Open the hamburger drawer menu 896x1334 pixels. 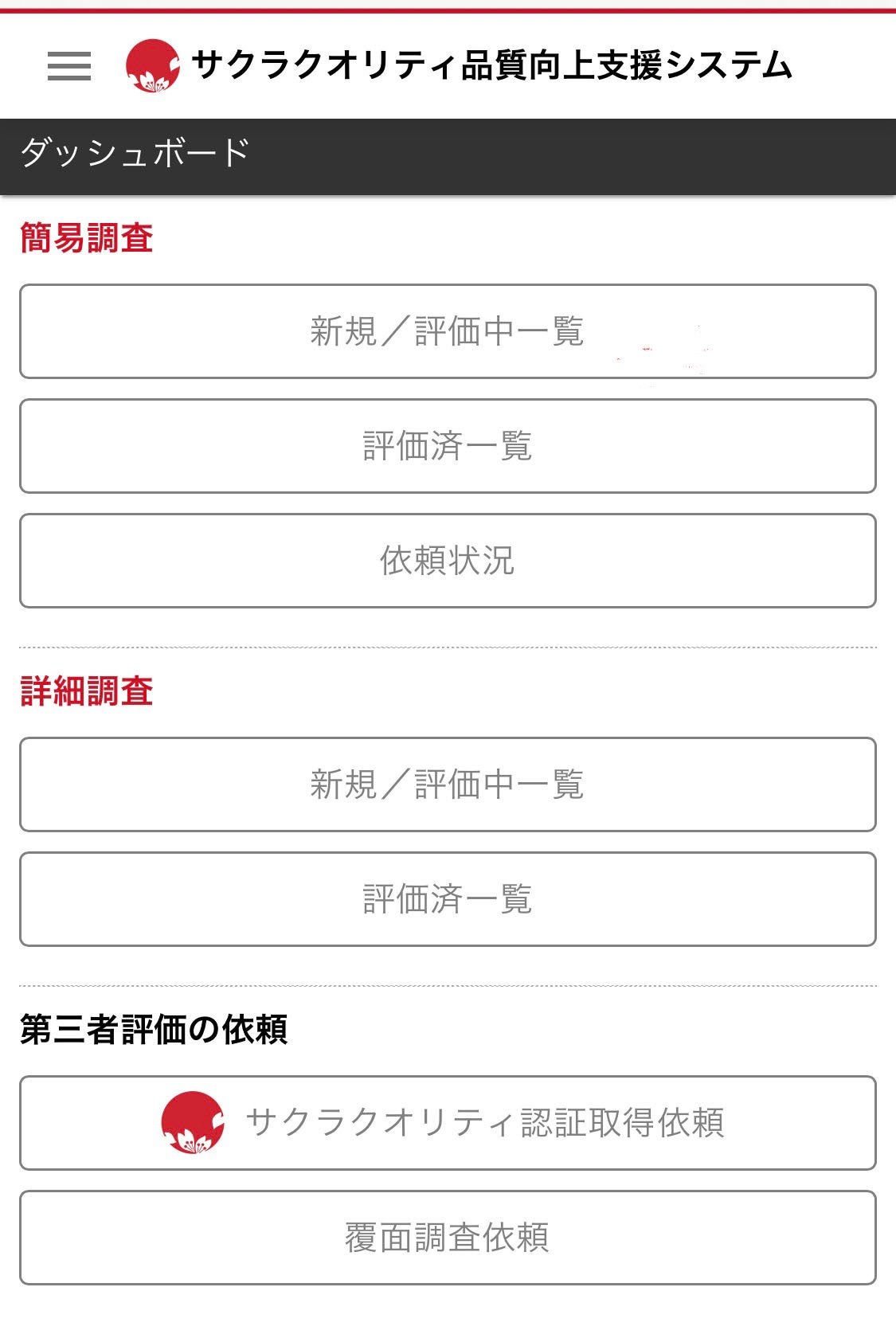(x=69, y=65)
